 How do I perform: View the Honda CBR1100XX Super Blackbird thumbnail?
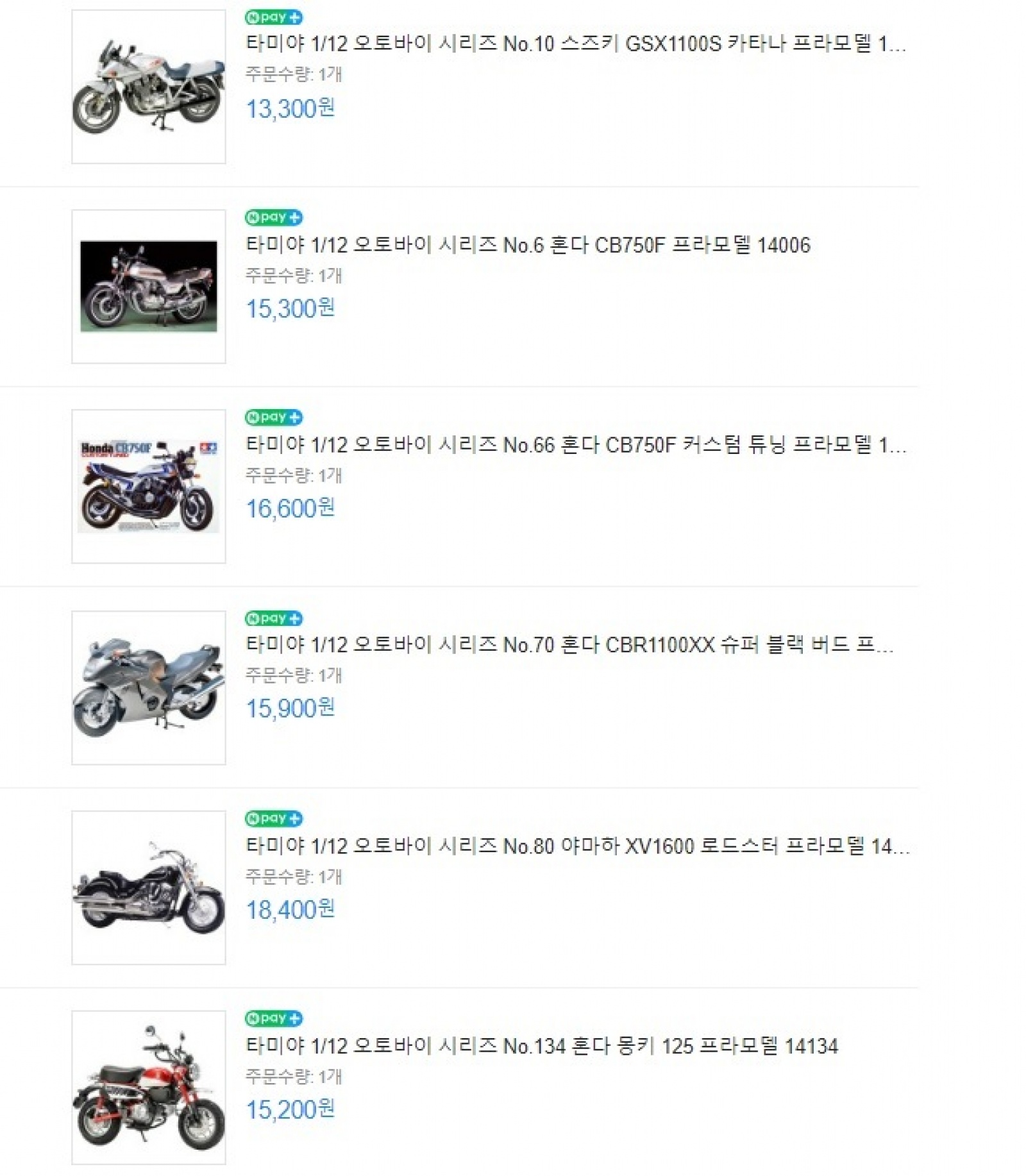pyautogui.click(x=148, y=687)
